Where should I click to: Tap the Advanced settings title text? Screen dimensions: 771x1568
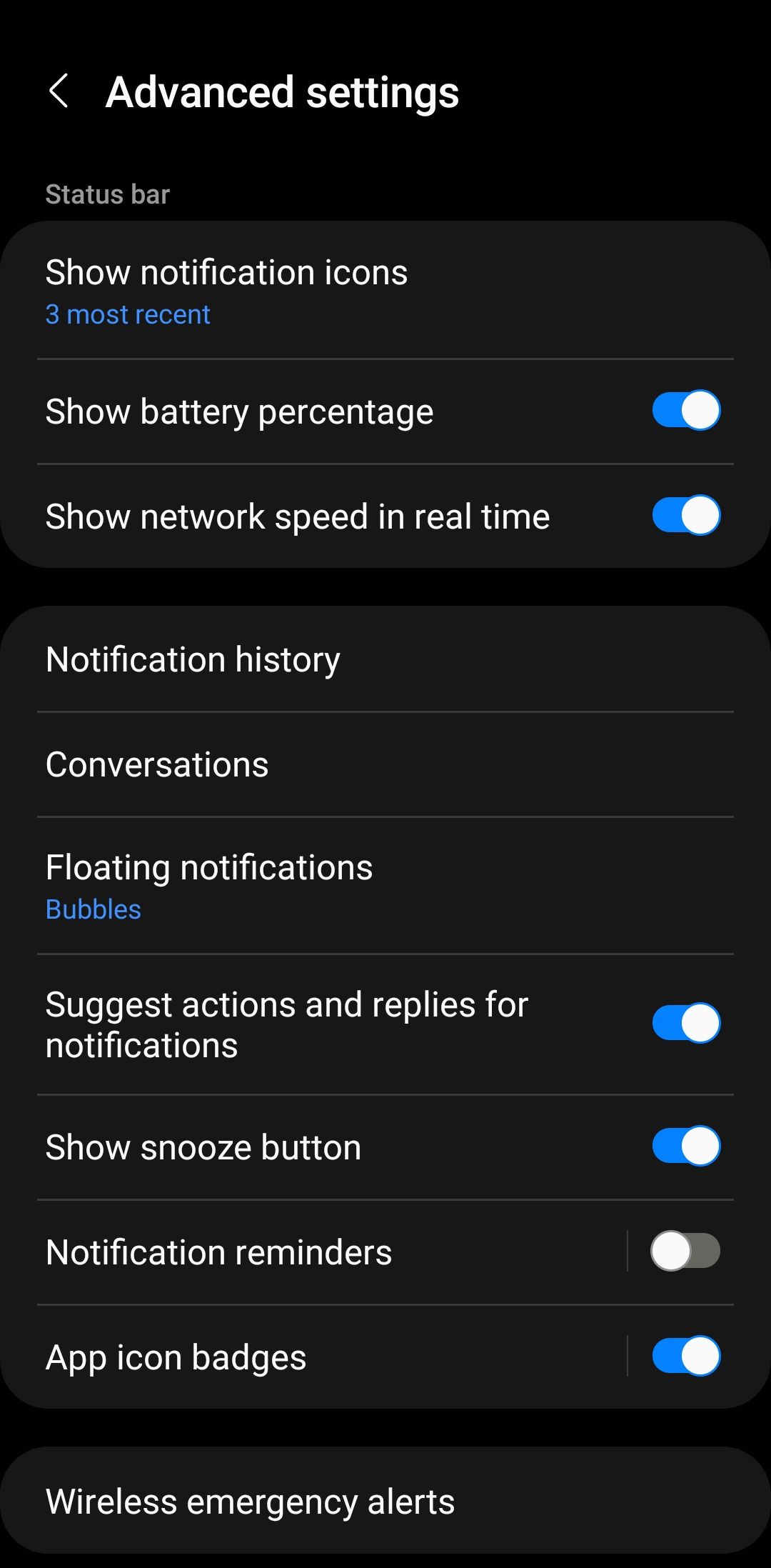[x=283, y=91]
